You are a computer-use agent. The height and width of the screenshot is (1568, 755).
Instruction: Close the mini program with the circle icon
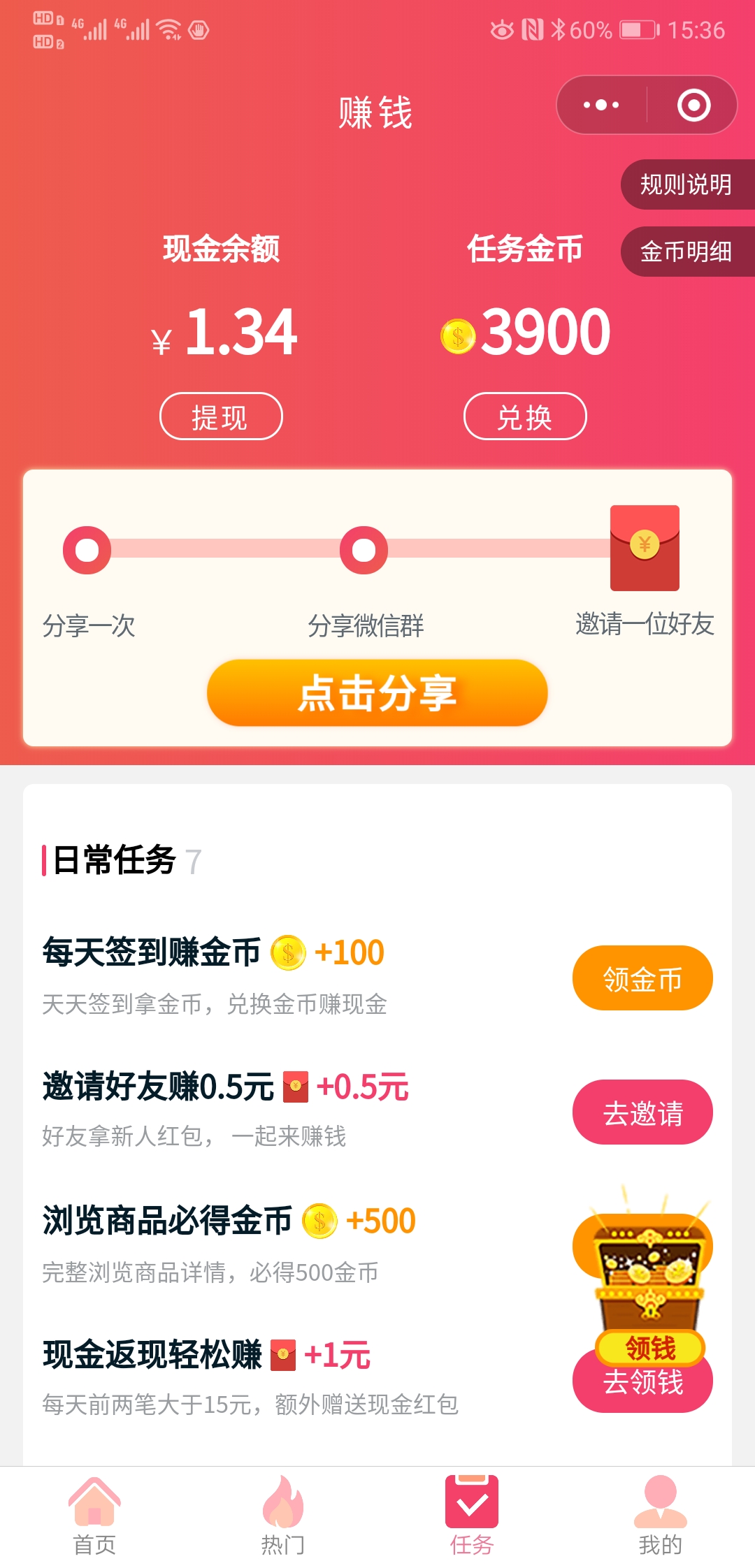693,105
